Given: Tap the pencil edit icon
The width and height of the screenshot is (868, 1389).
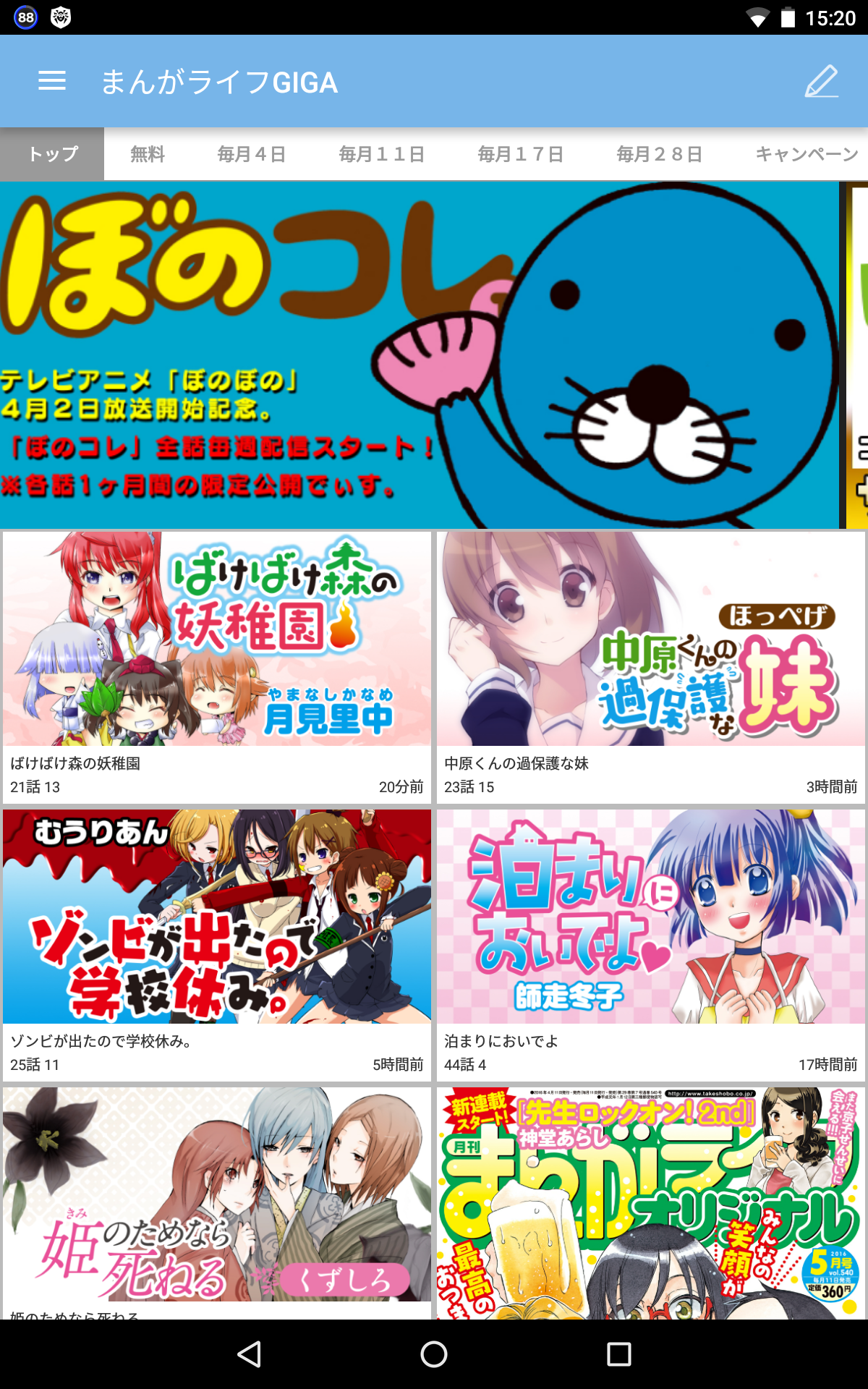Looking at the screenshot, I should (x=822, y=81).
